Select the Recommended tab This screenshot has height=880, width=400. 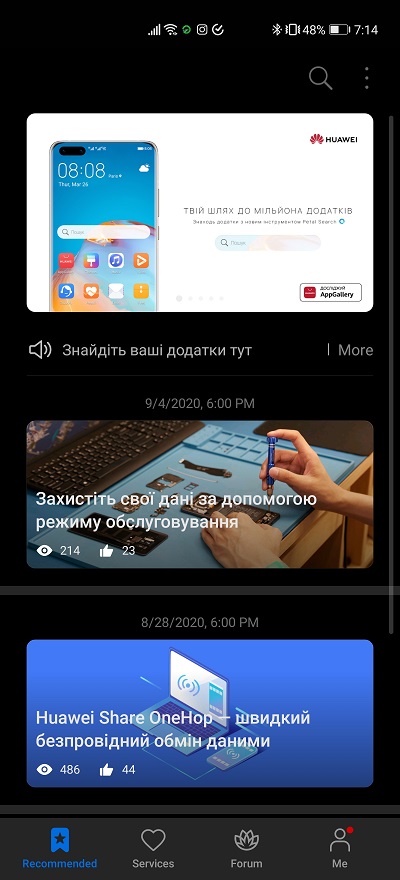[x=59, y=849]
